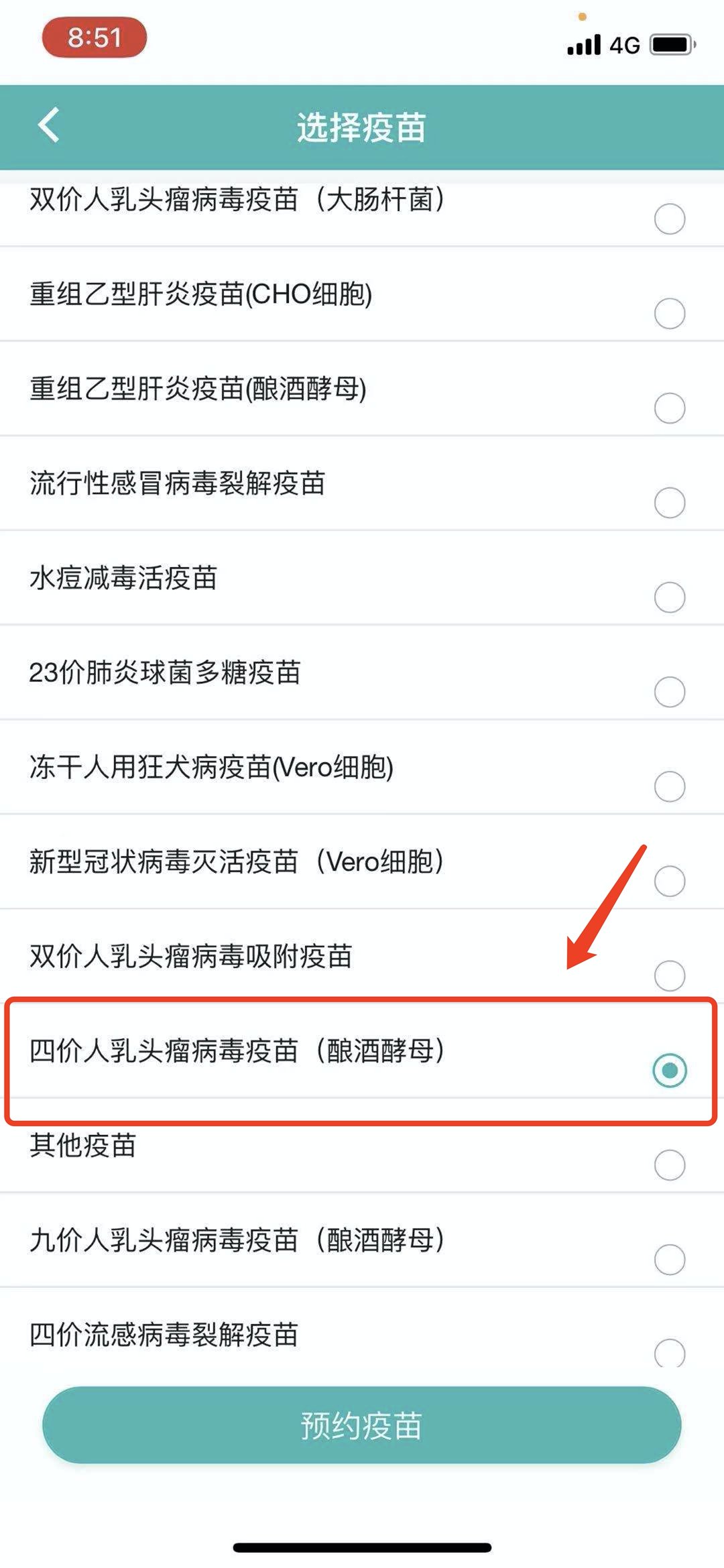724x1568 pixels.
Task: Select 九价人乳头瘤病毒疫苗（酿酒酵母）
Action: click(x=669, y=1259)
